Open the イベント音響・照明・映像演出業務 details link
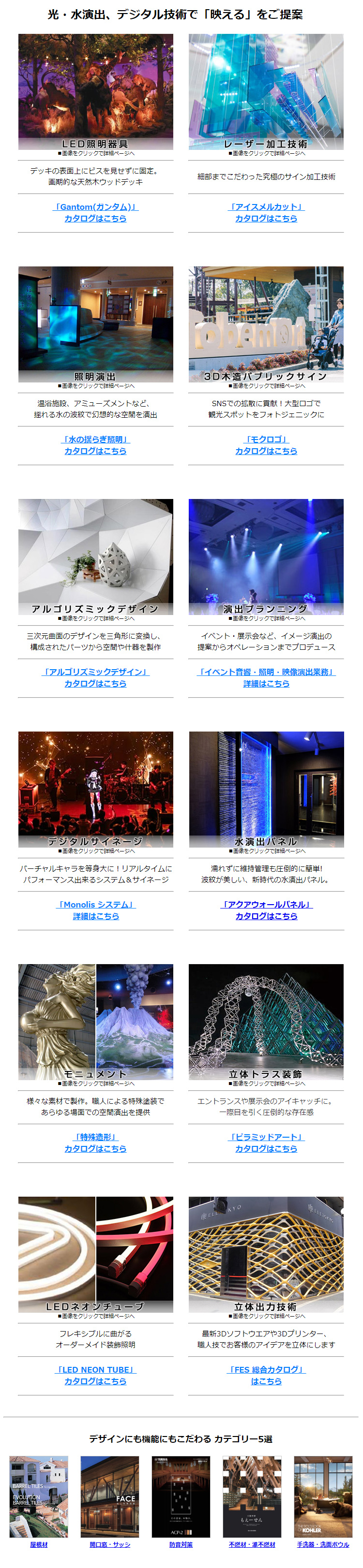This screenshot has width=363, height=1568. tap(266, 677)
